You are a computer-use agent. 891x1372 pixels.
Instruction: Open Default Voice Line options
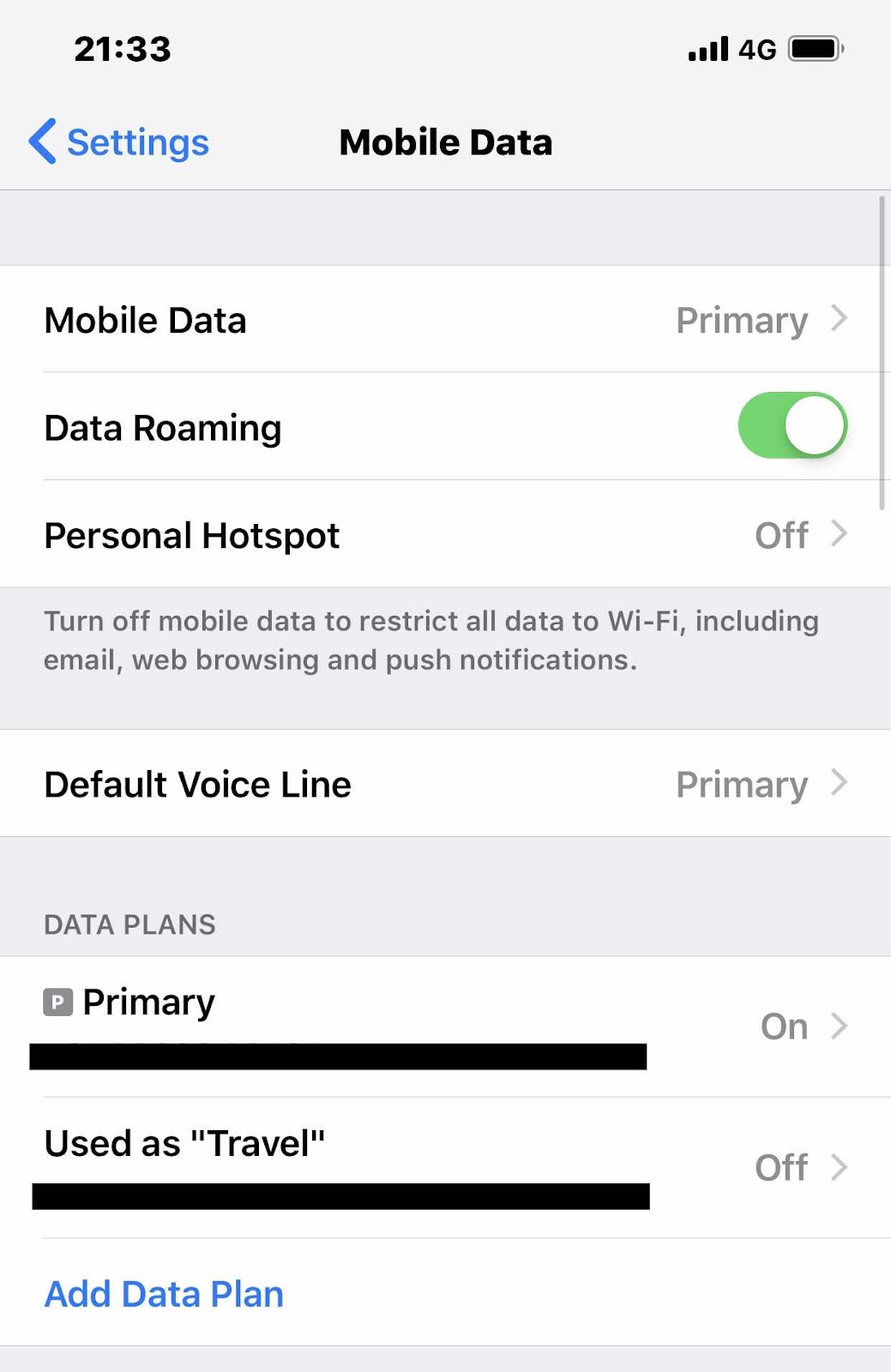445,784
